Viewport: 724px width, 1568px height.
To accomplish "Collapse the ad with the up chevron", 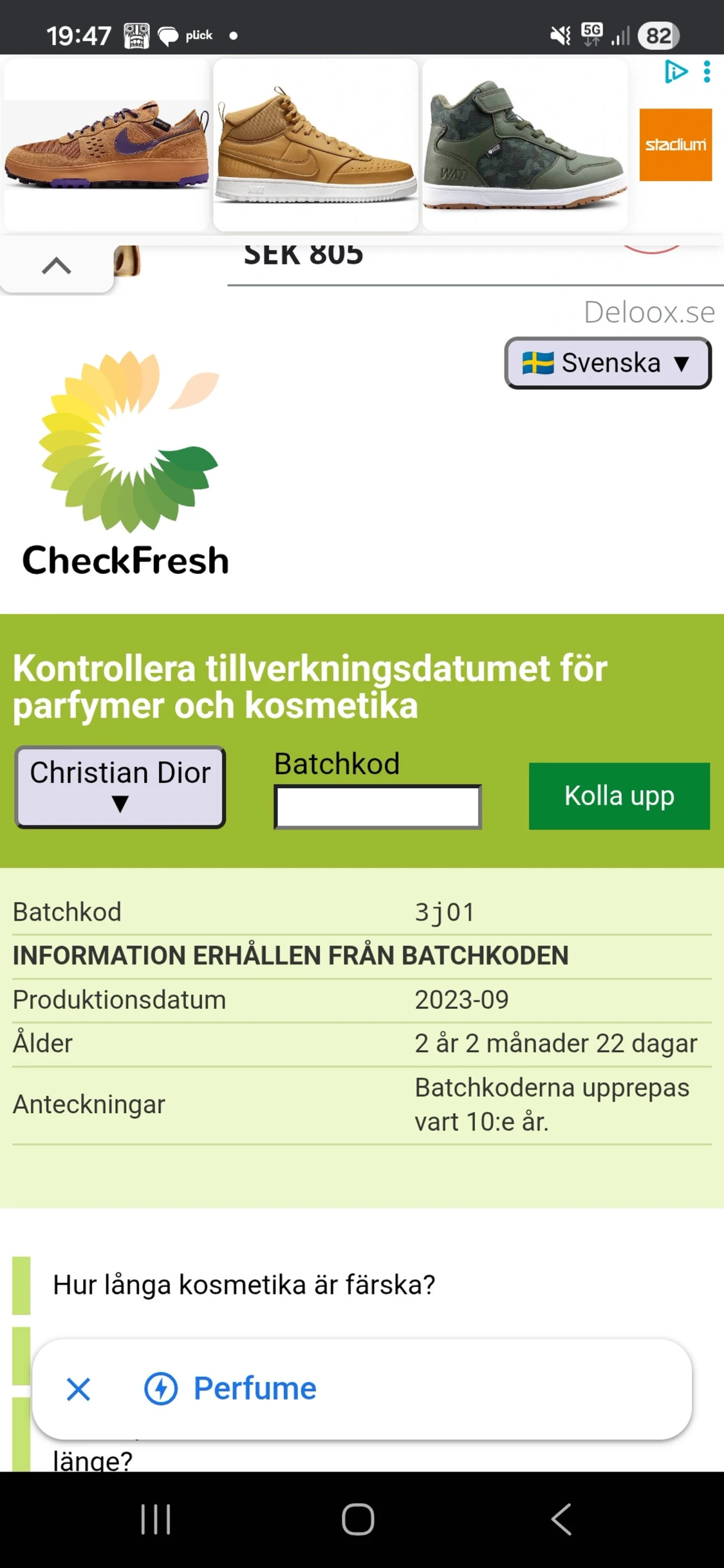I will click(x=57, y=266).
